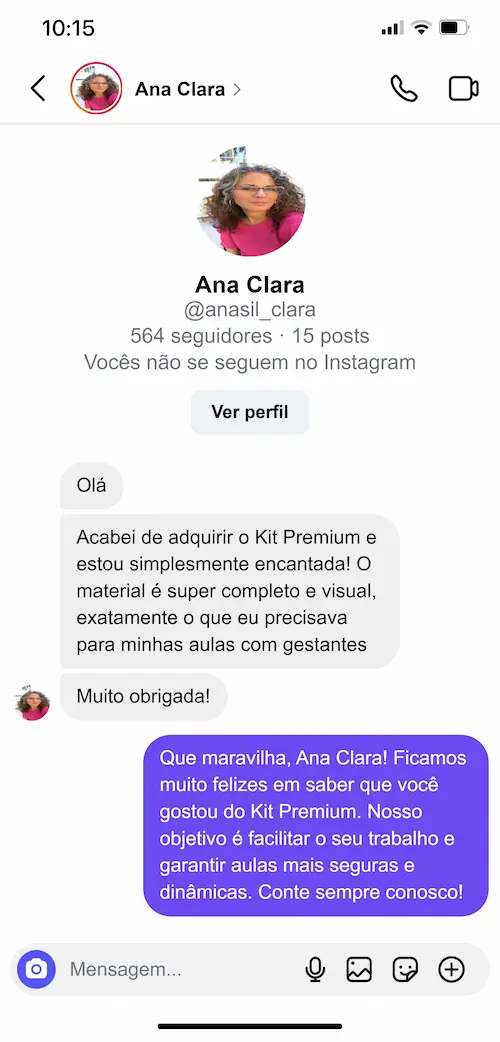Focus the Mensagem... text field

pos(181,970)
